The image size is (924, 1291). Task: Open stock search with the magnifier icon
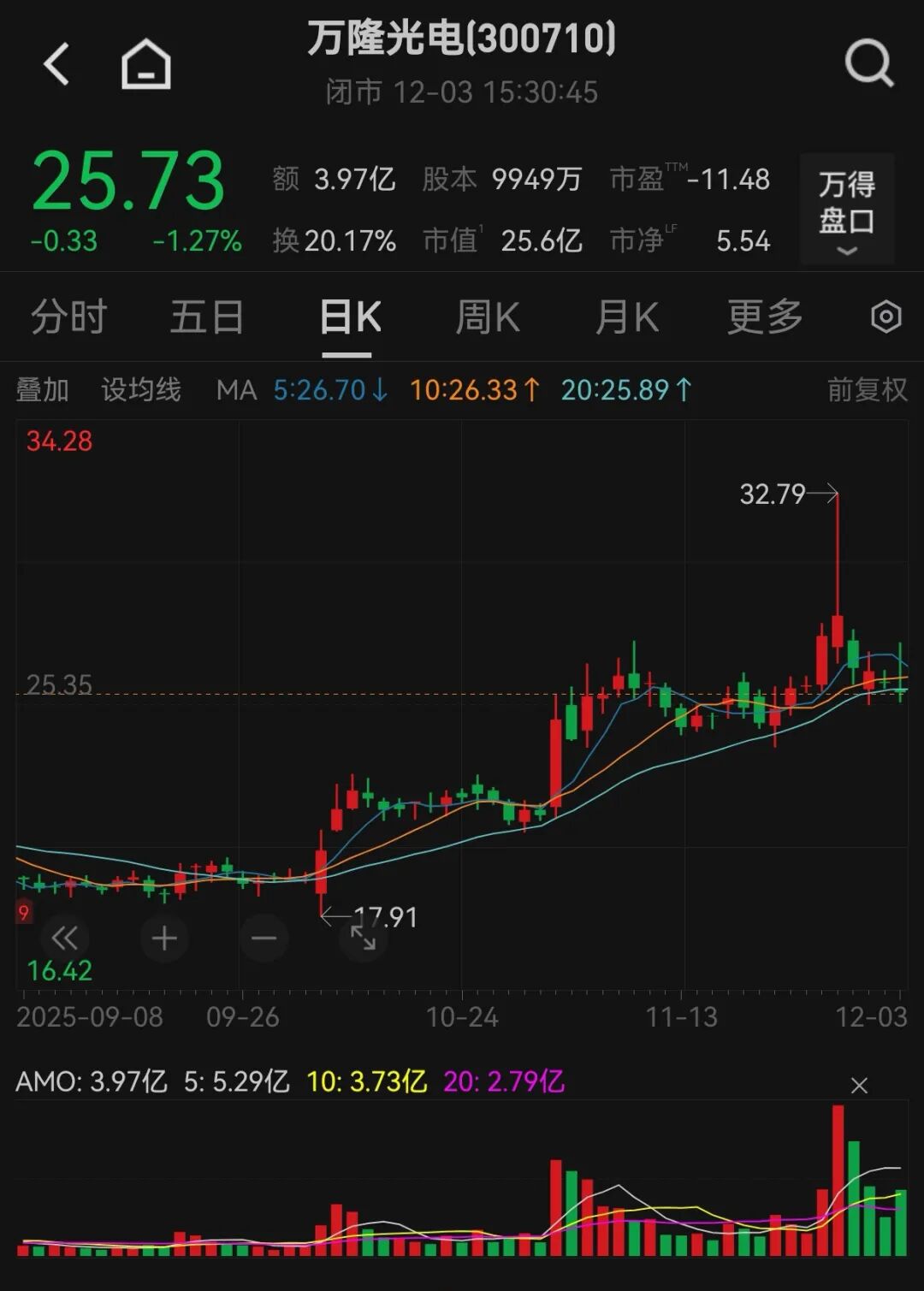click(868, 64)
